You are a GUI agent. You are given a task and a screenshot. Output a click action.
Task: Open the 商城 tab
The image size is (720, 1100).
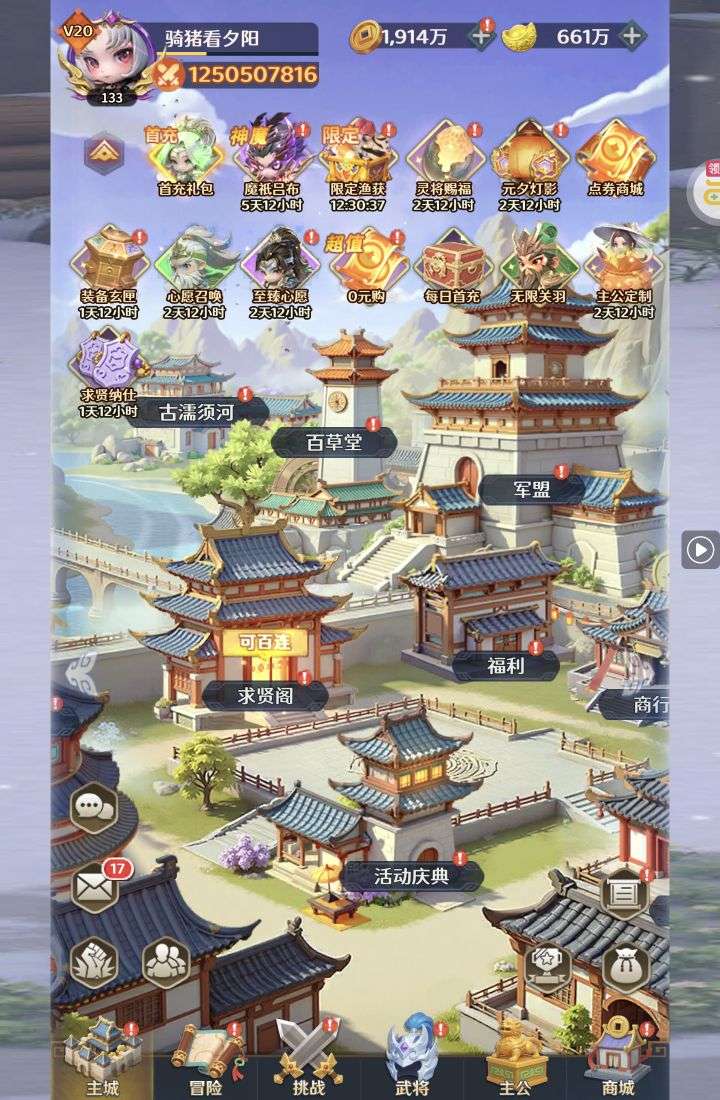(617, 1060)
